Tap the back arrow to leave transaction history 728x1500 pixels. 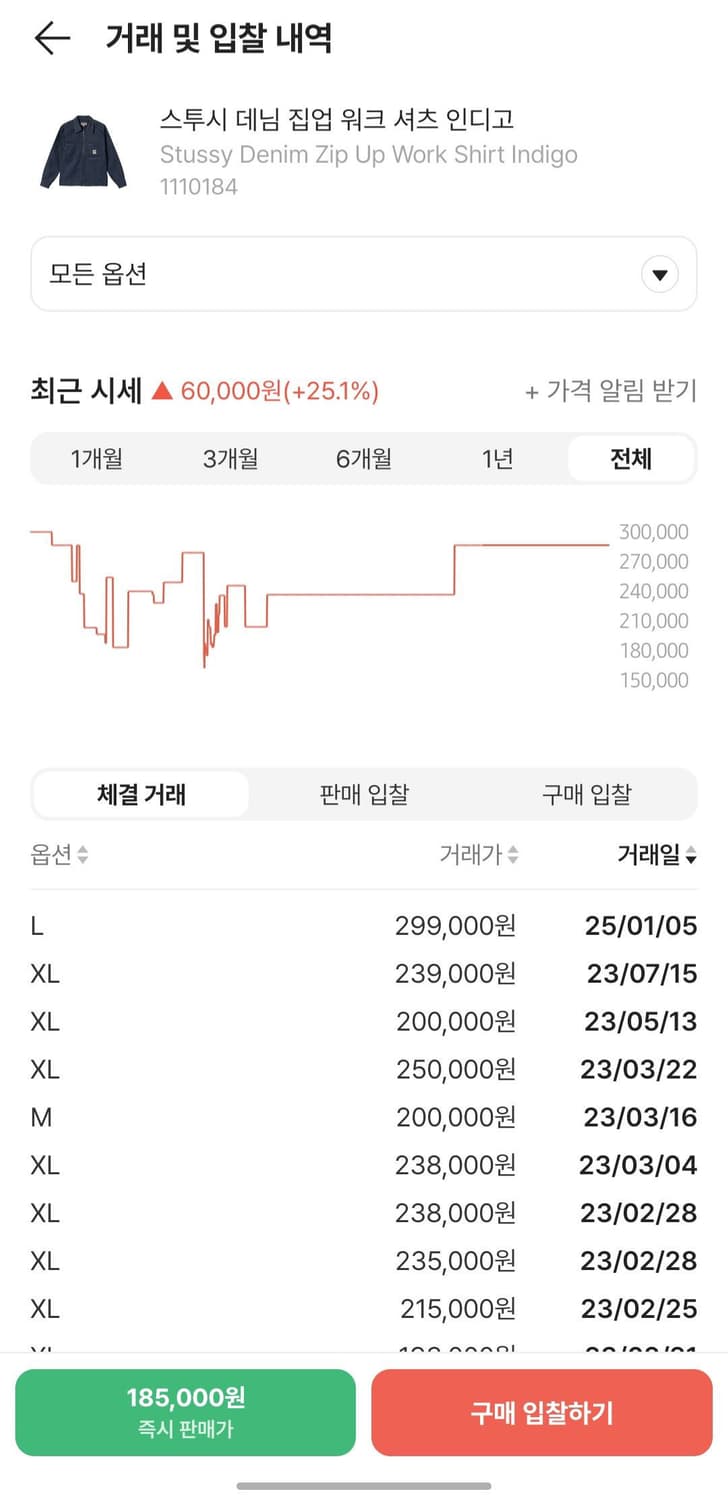pyautogui.click(x=50, y=38)
